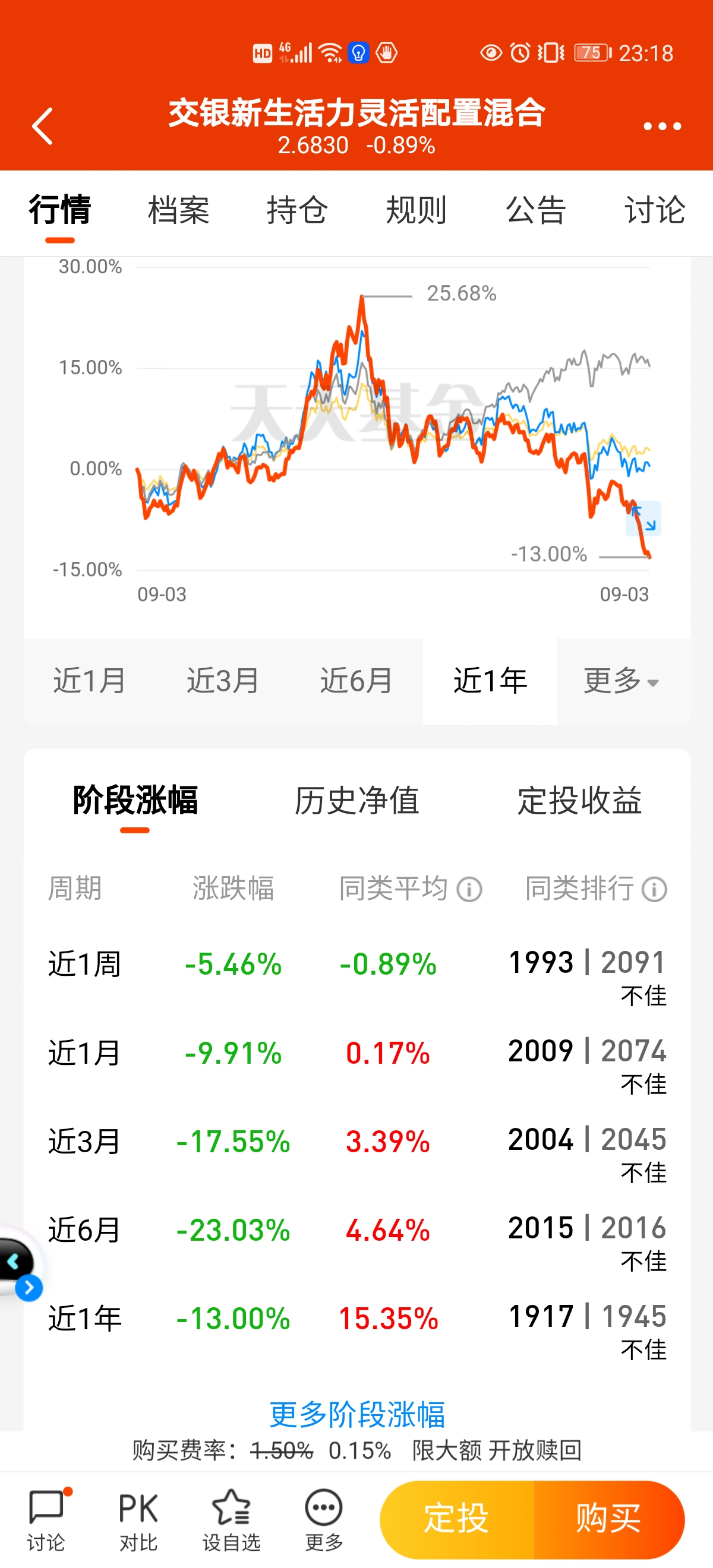Screen dimensions: 713x1568
Task: Tap the info icon beside 同类平均
Action: (x=469, y=889)
